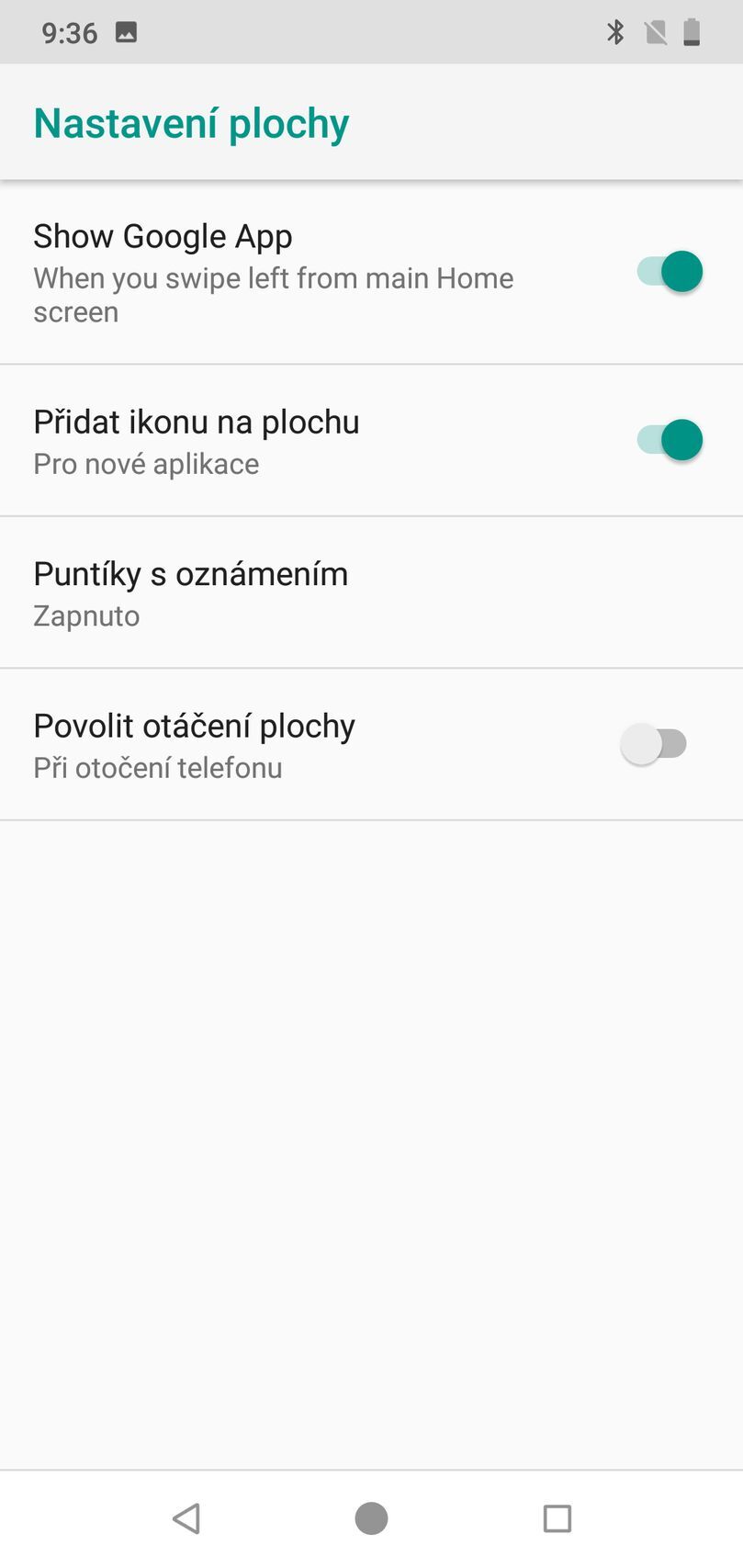Tap the Show Google App label
The height and width of the screenshot is (1568, 743).
(x=162, y=236)
